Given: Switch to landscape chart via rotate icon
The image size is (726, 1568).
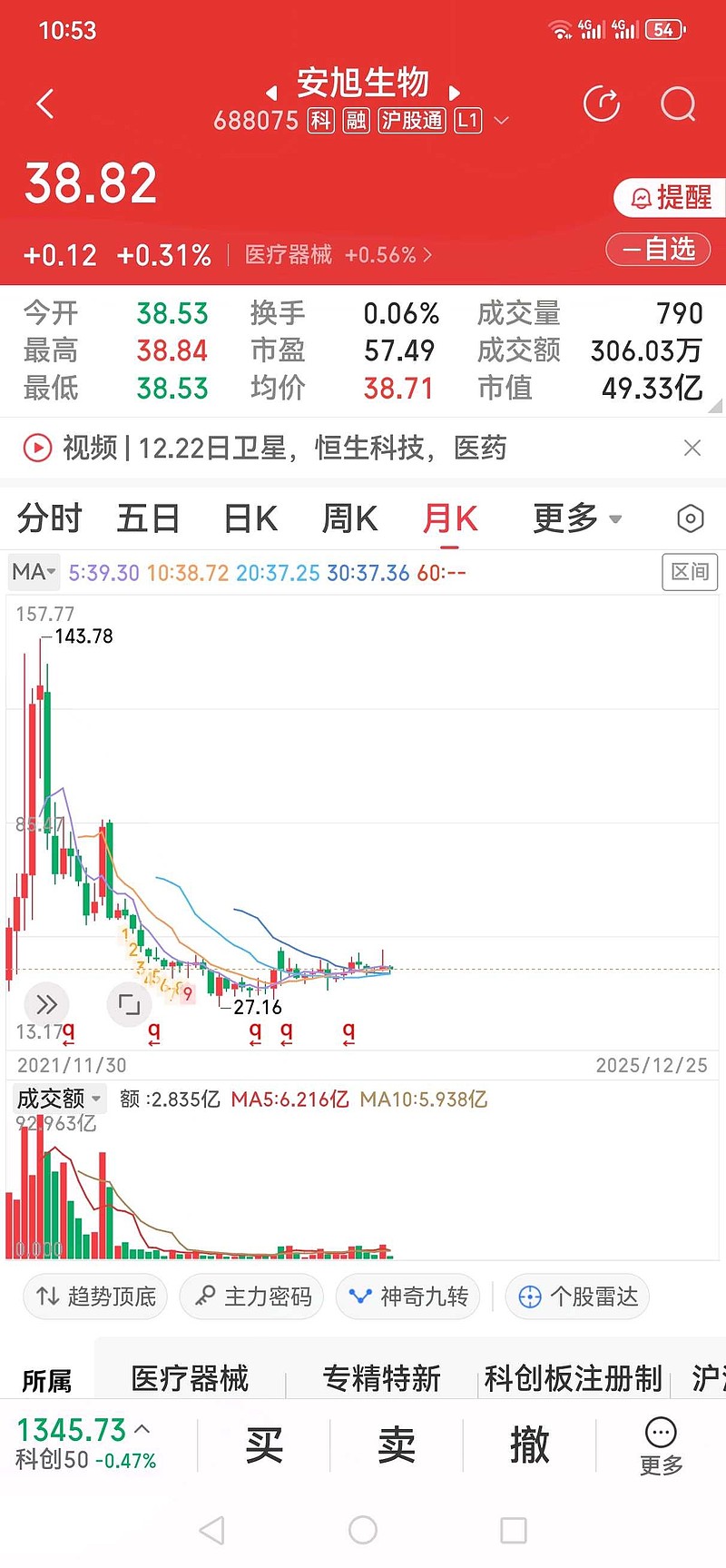Looking at the screenshot, I should tap(129, 1004).
